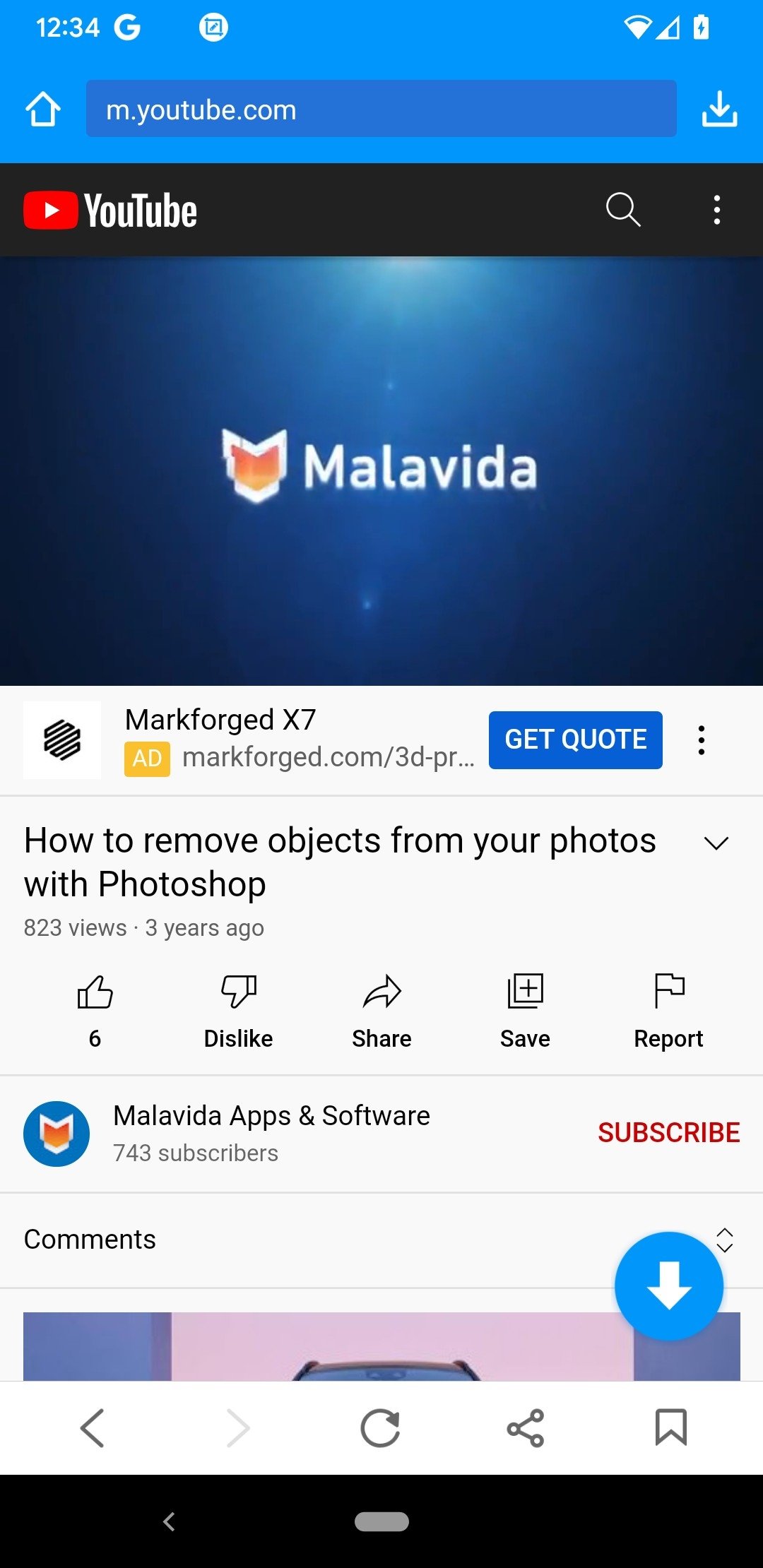
Task: Reload the page
Action: click(x=380, y=1428)
